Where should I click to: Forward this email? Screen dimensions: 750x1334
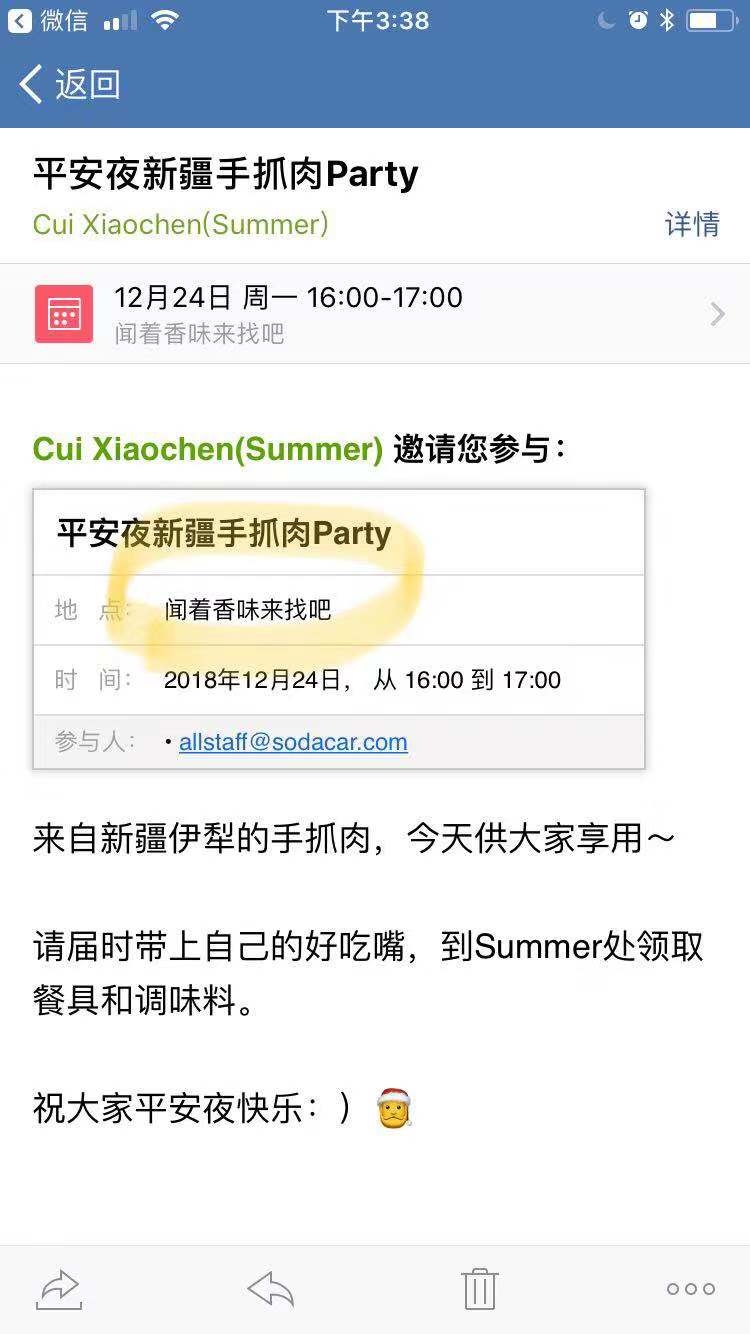[59, 1289]
